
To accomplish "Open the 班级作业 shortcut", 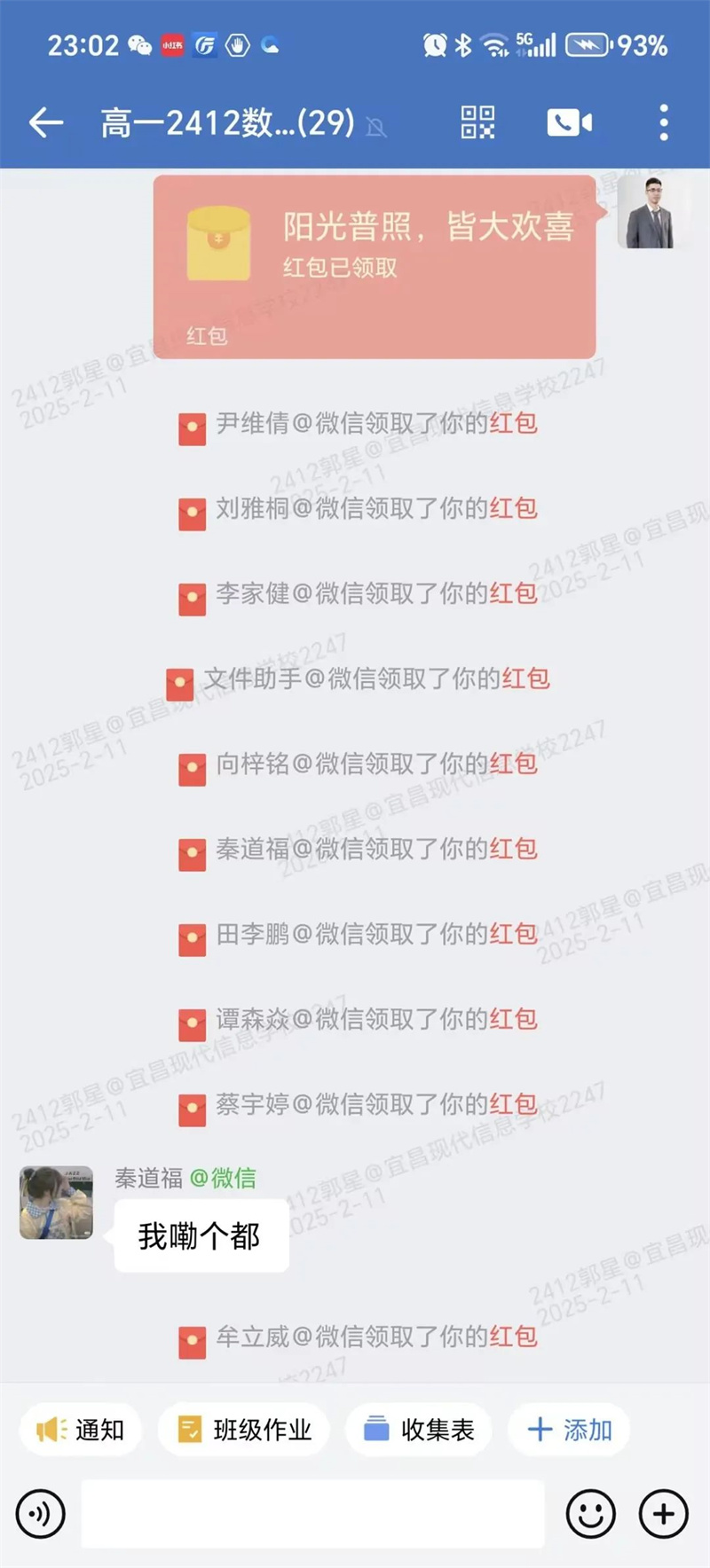I will pos(244,1430).
